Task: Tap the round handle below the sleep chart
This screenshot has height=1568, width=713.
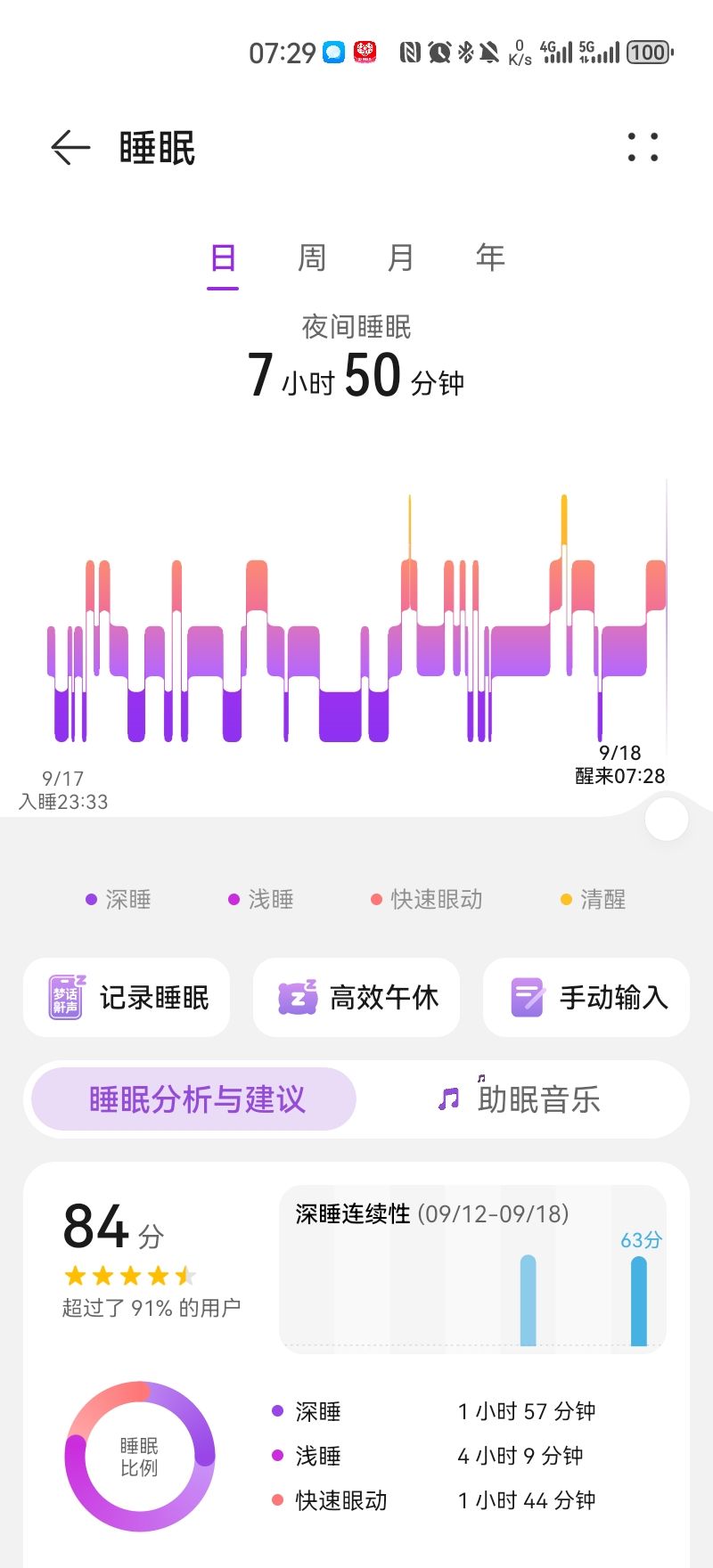Action: coord(667,820)
